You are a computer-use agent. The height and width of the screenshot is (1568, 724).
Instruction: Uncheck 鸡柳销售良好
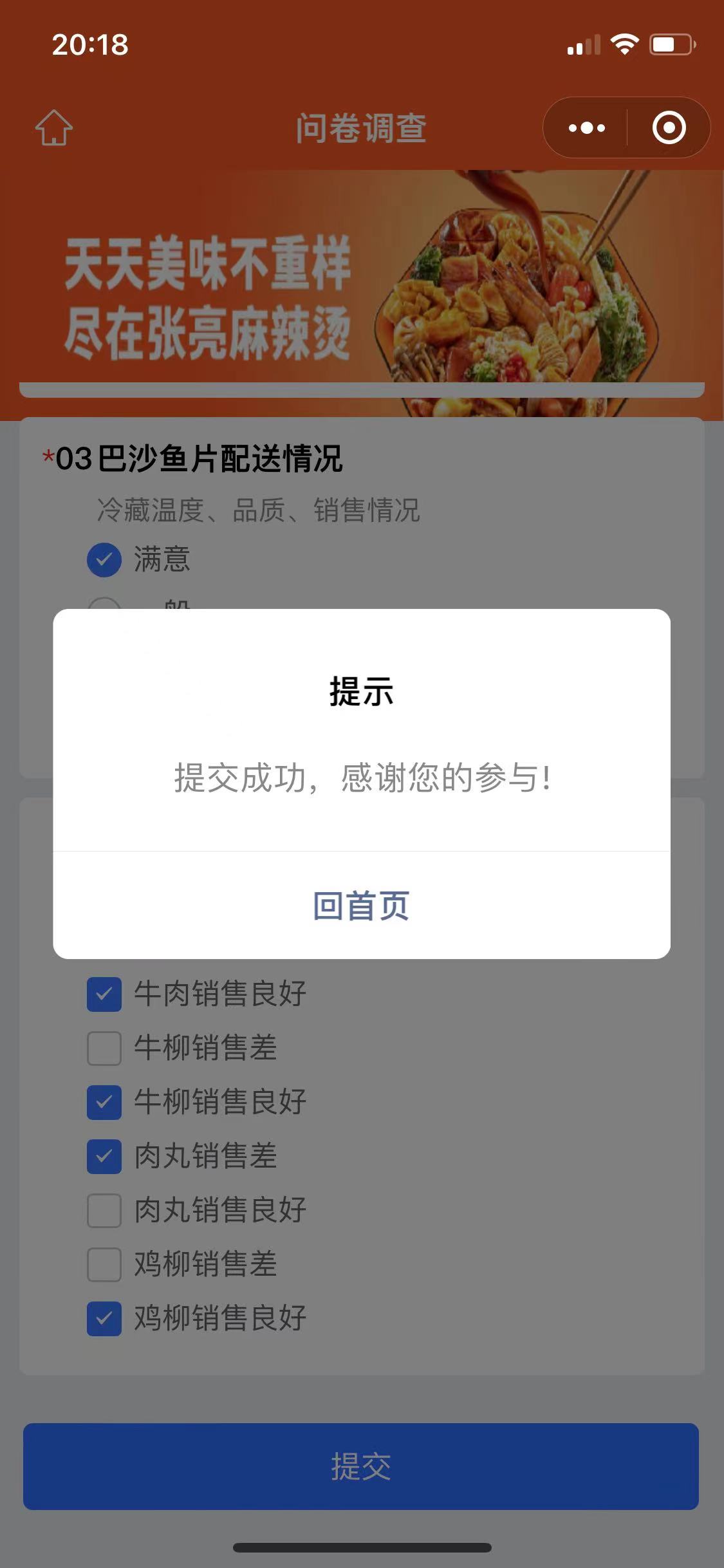click(x=104, y=1318)
